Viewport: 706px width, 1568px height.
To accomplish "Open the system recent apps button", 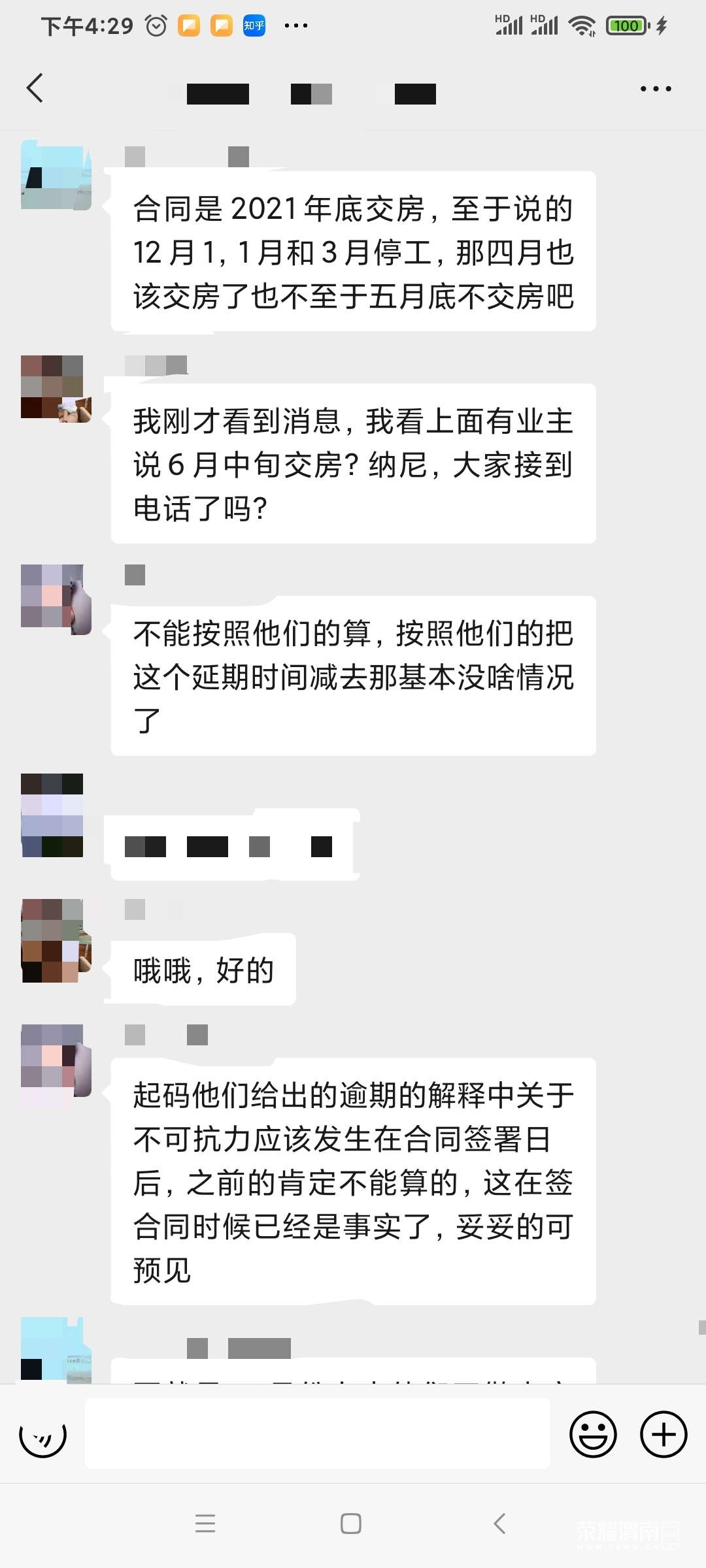I will 205,1524.
